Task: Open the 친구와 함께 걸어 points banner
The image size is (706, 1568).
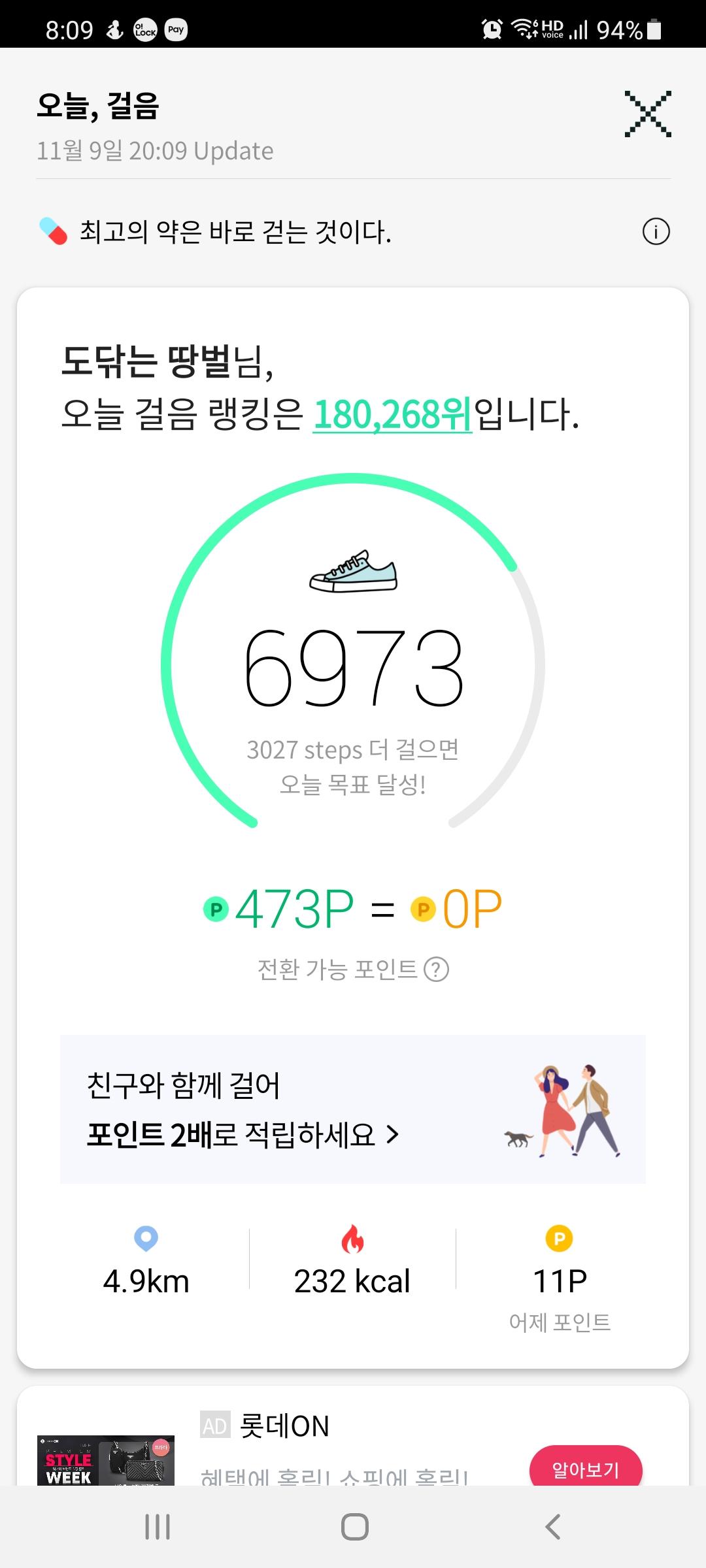Action: pos(353,1109)
